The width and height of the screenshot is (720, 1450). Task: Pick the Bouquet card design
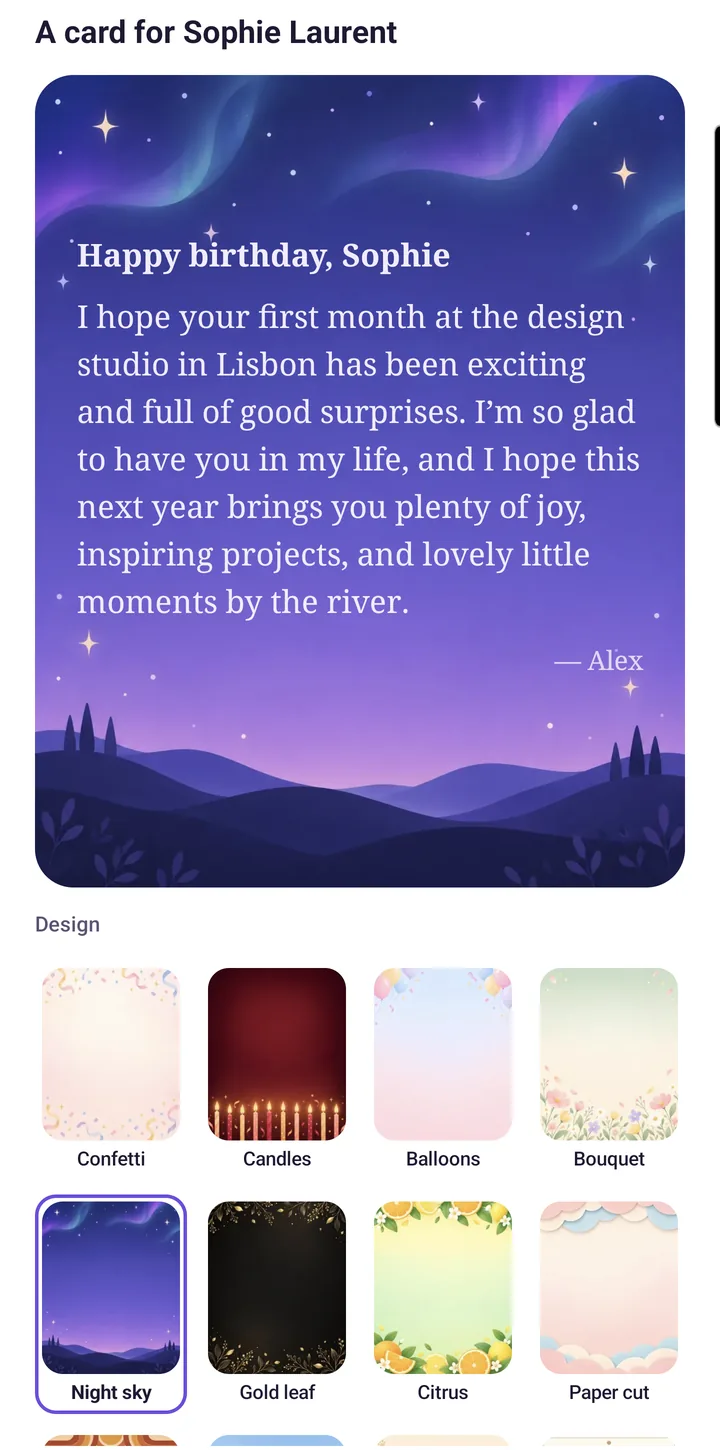(609, 1069)
